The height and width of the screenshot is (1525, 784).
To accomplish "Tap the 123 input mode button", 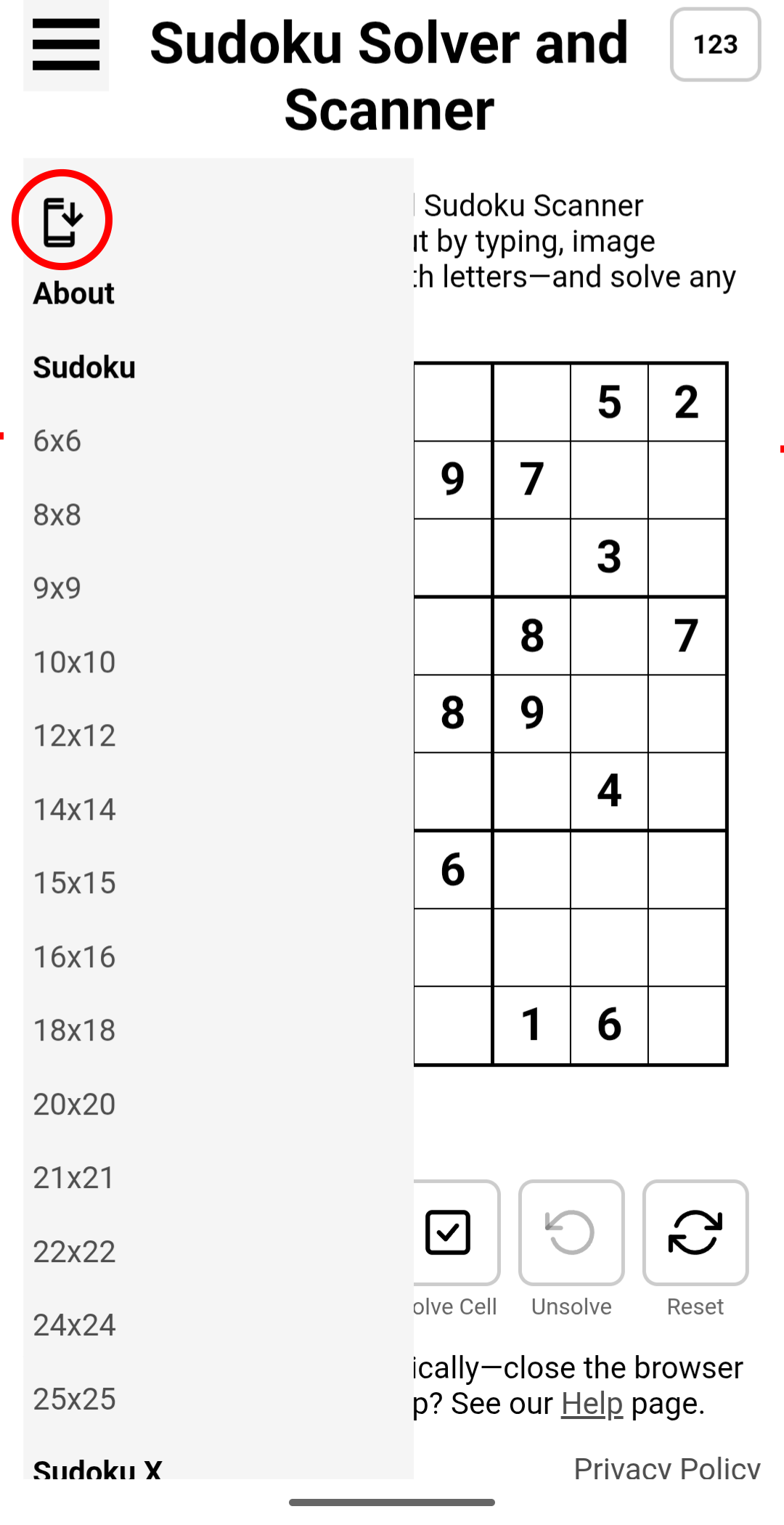I will click(715, 45).
